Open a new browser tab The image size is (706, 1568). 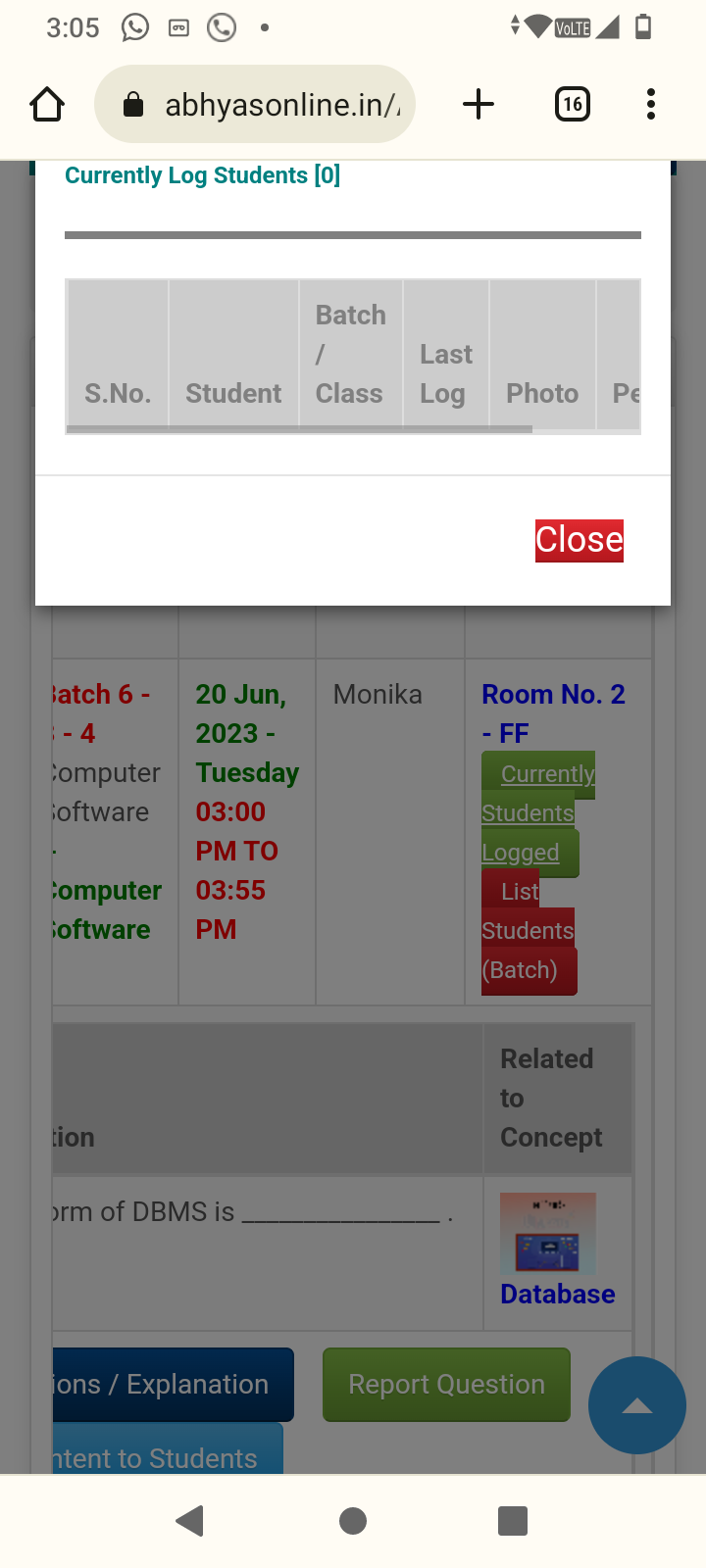(x=478, y=104)
